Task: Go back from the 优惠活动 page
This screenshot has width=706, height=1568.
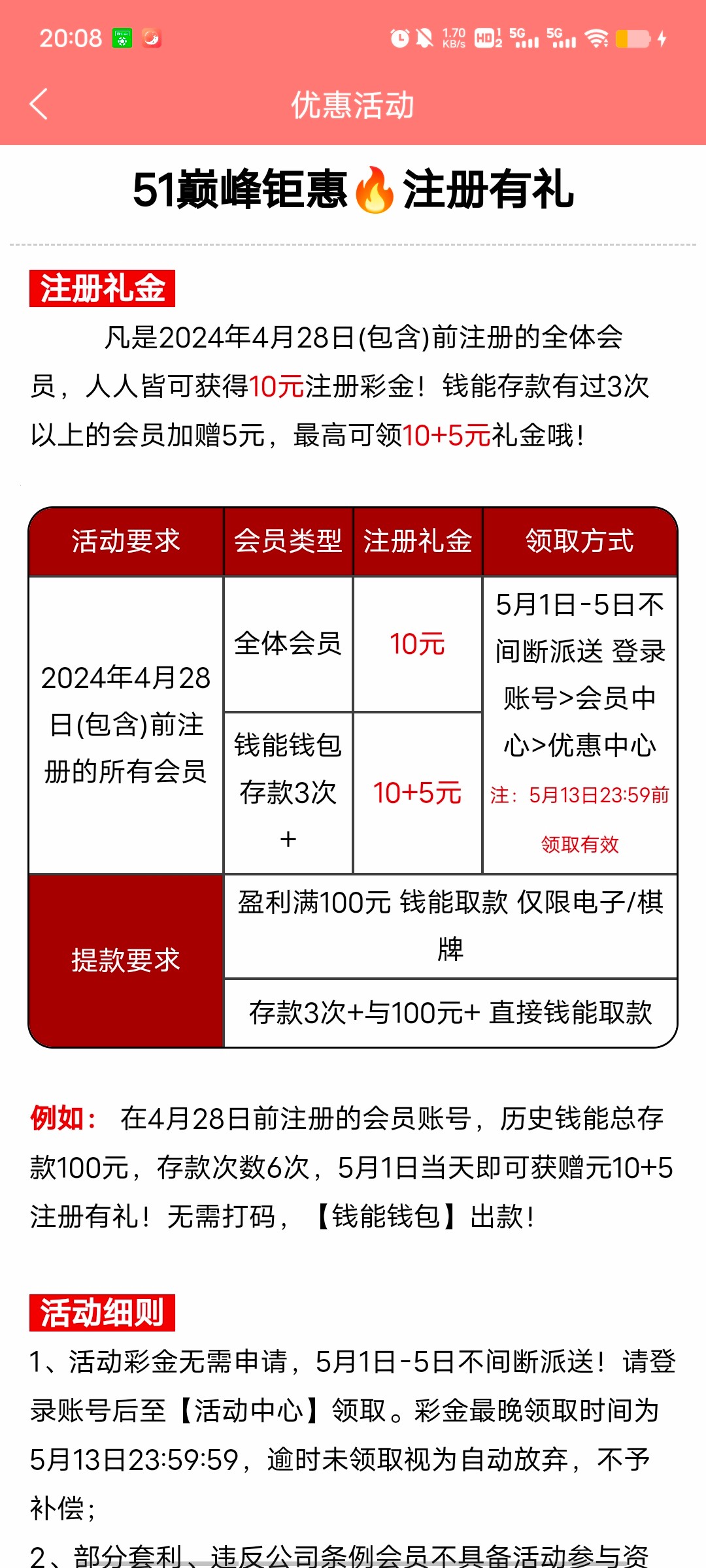Action: tap(39, 105)
